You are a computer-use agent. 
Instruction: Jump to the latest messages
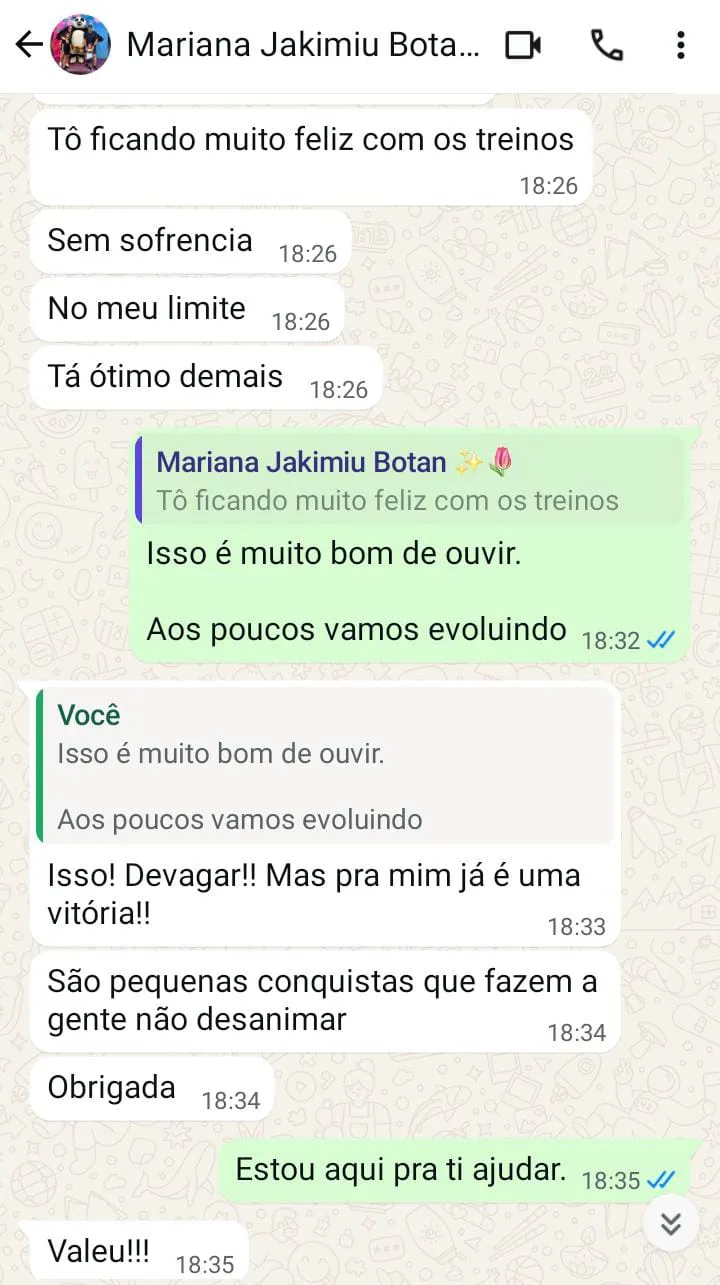(670, 1222)
